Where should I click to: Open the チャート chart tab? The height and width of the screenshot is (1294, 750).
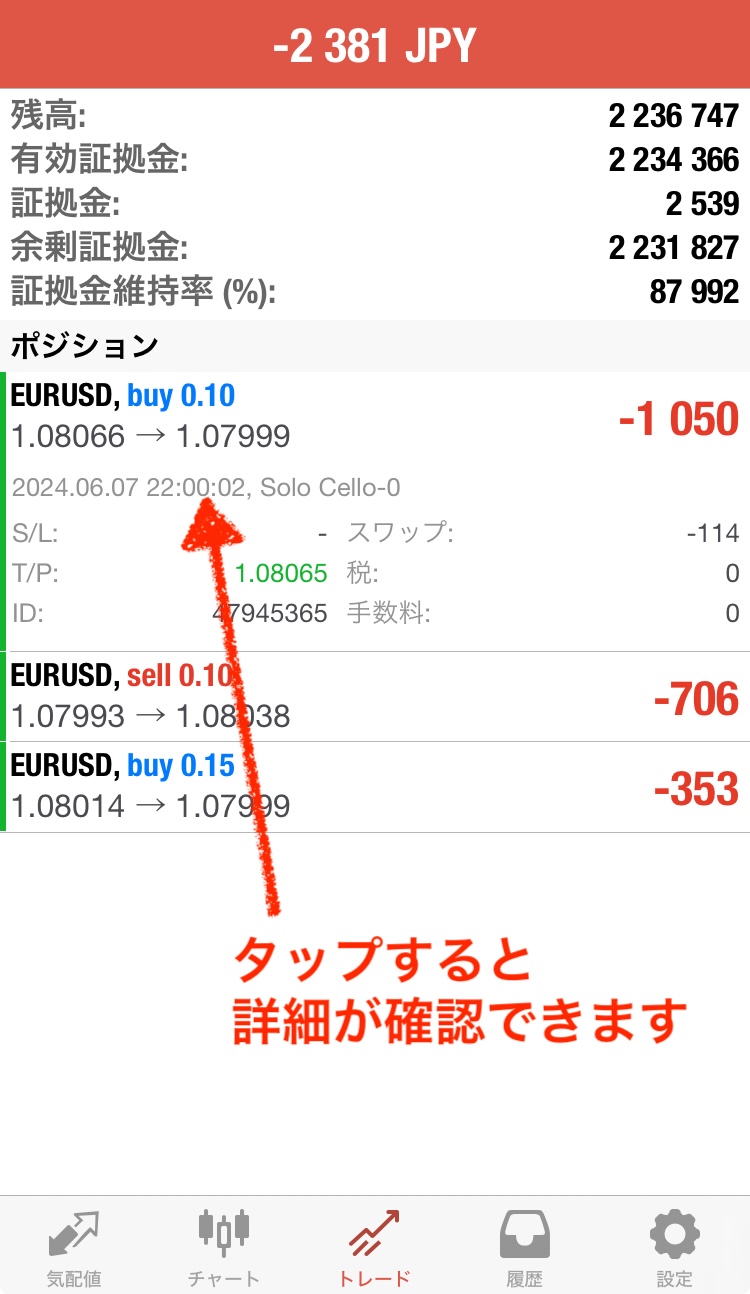(224, 1246)
